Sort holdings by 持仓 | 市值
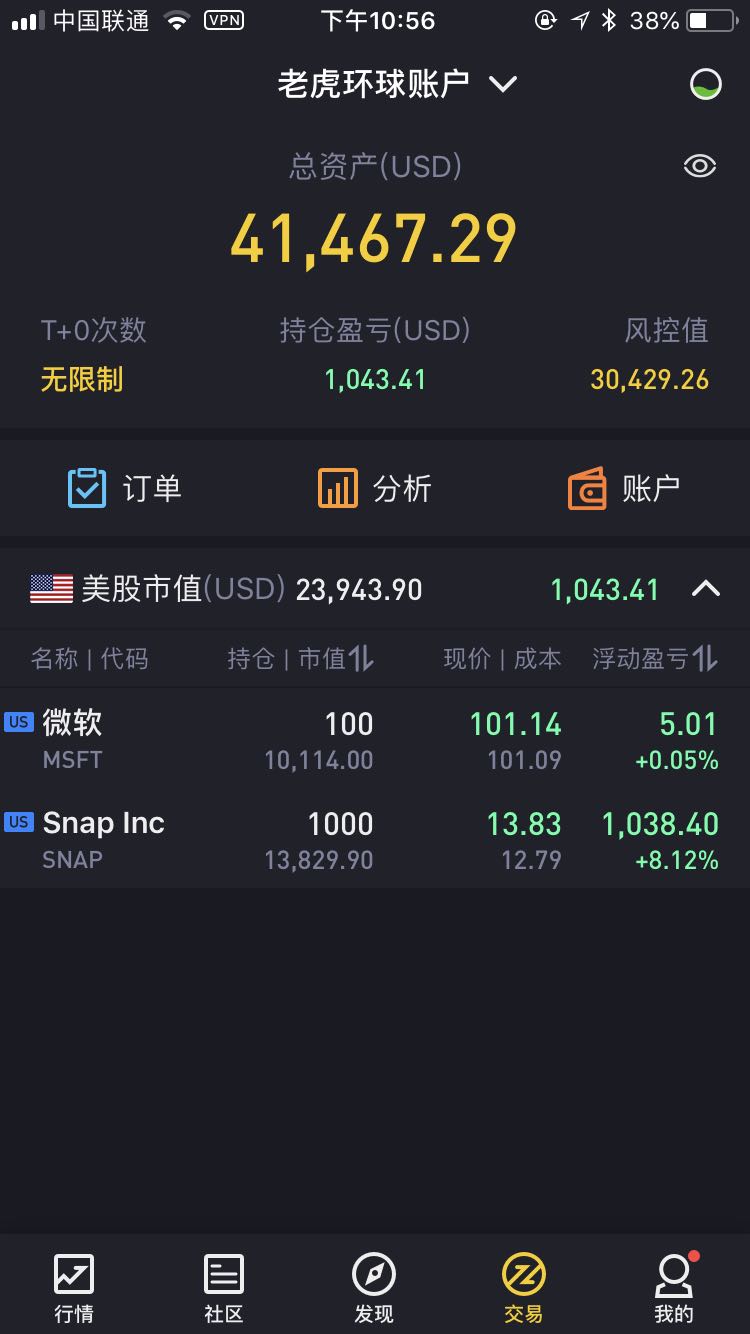The height and width of the screenshot is (1334, 750). click(x=300, y=658)
